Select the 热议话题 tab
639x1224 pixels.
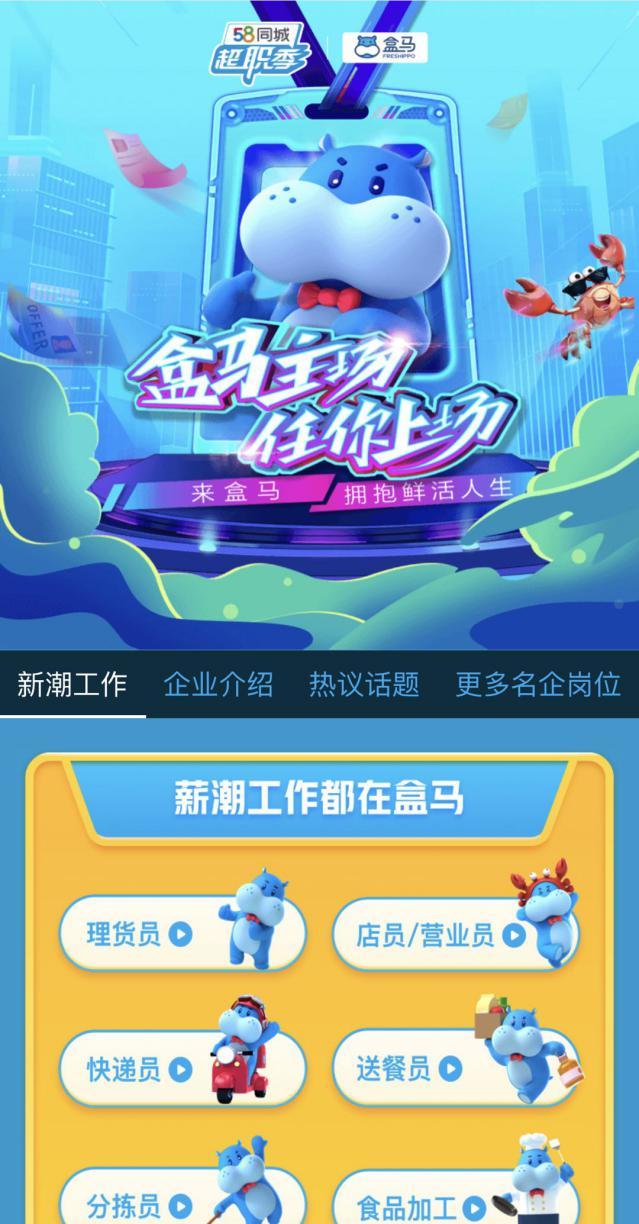coord(364,685)
